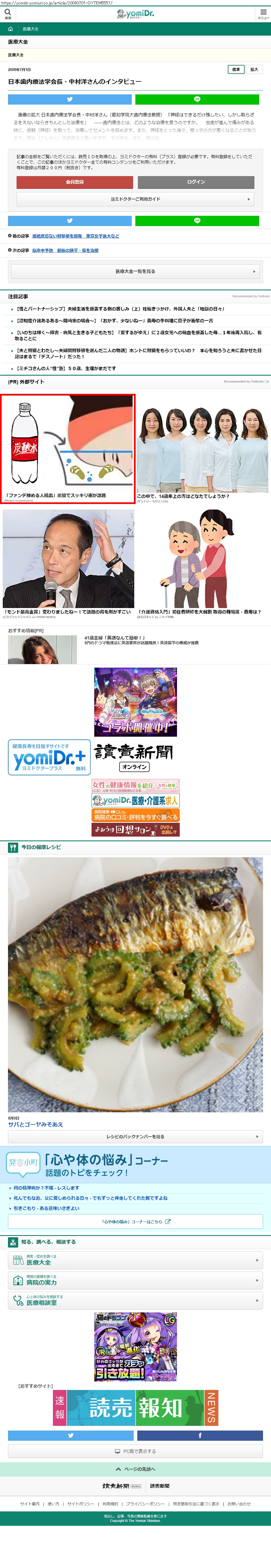Open 病院の実力 row

pos(136,1281)
